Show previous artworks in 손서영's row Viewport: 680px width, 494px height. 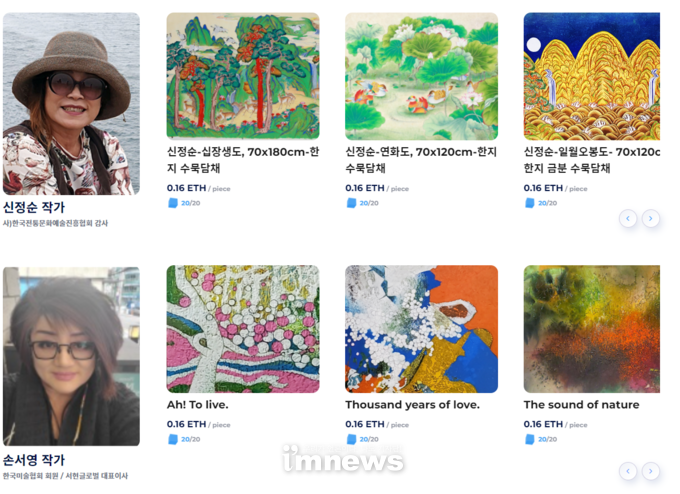628,471
